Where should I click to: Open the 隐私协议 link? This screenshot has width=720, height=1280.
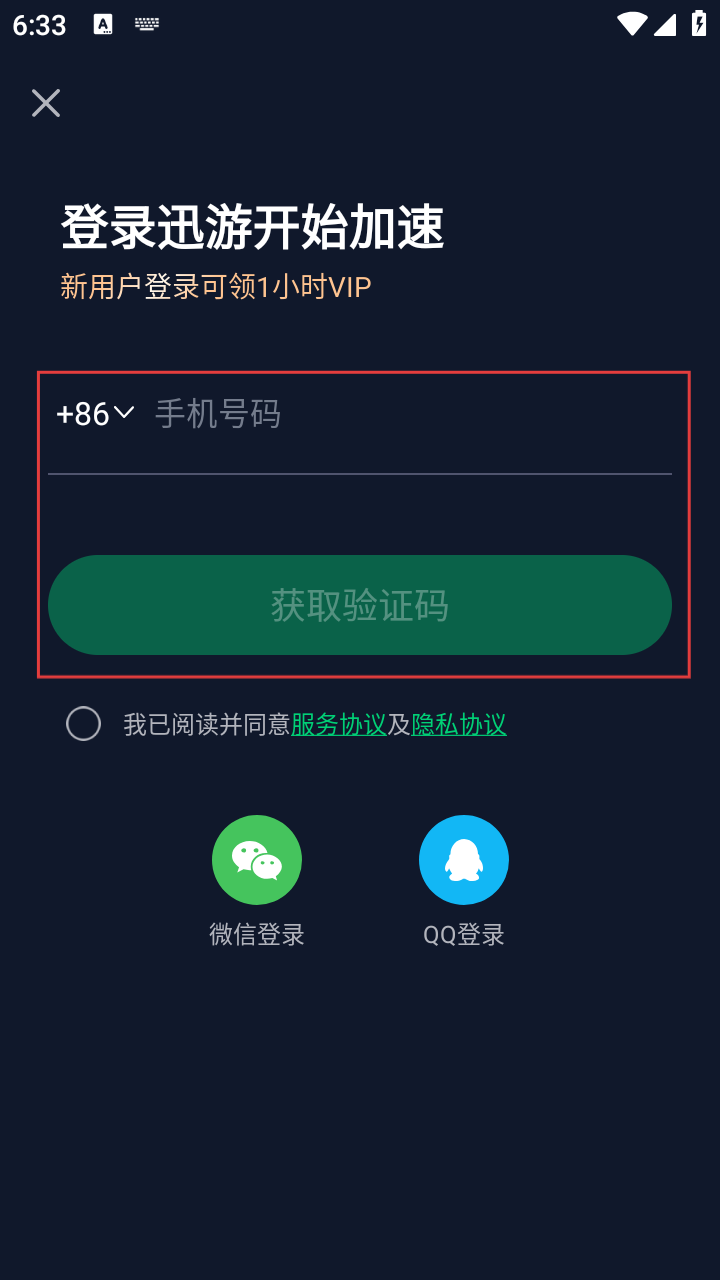point(459,724)
